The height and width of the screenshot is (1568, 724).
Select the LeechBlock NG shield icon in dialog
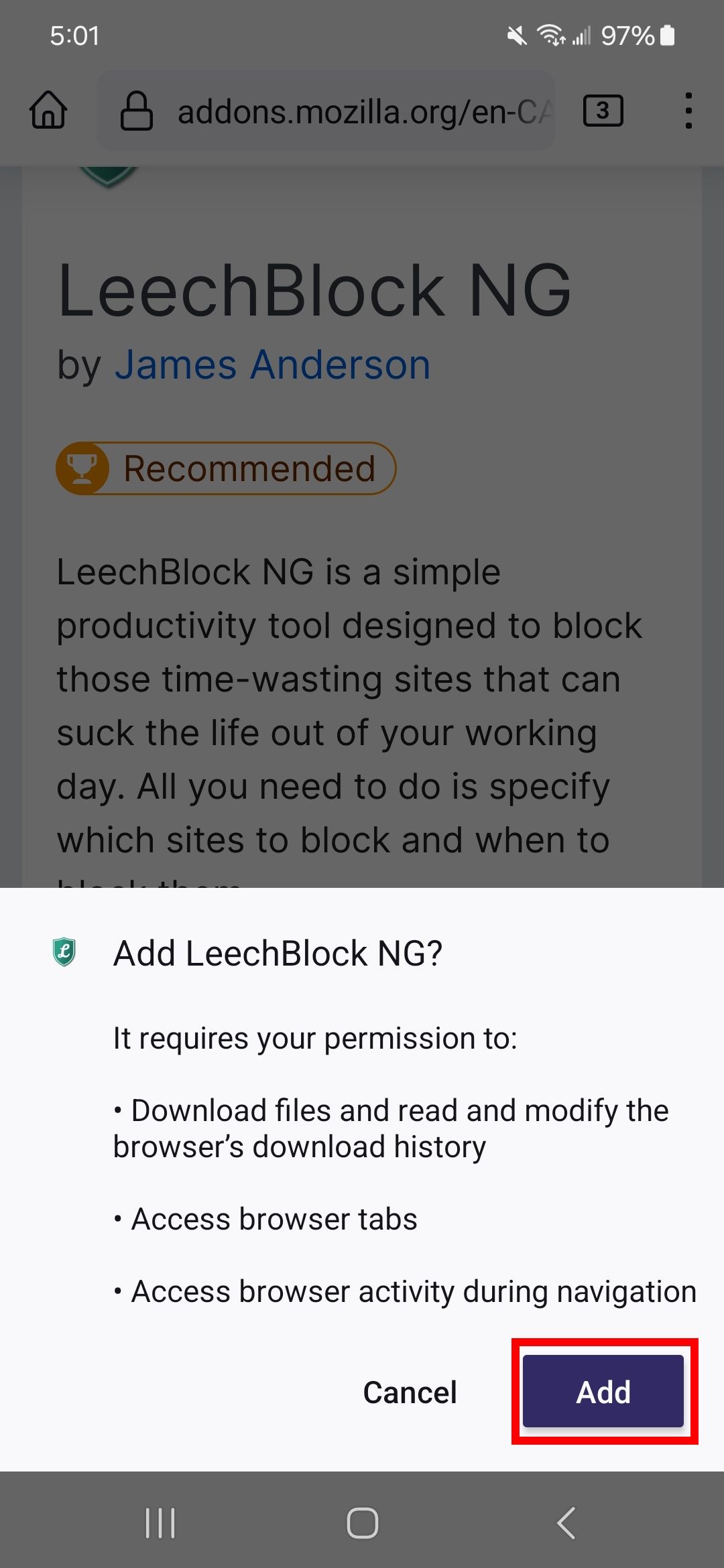(64, 952)
